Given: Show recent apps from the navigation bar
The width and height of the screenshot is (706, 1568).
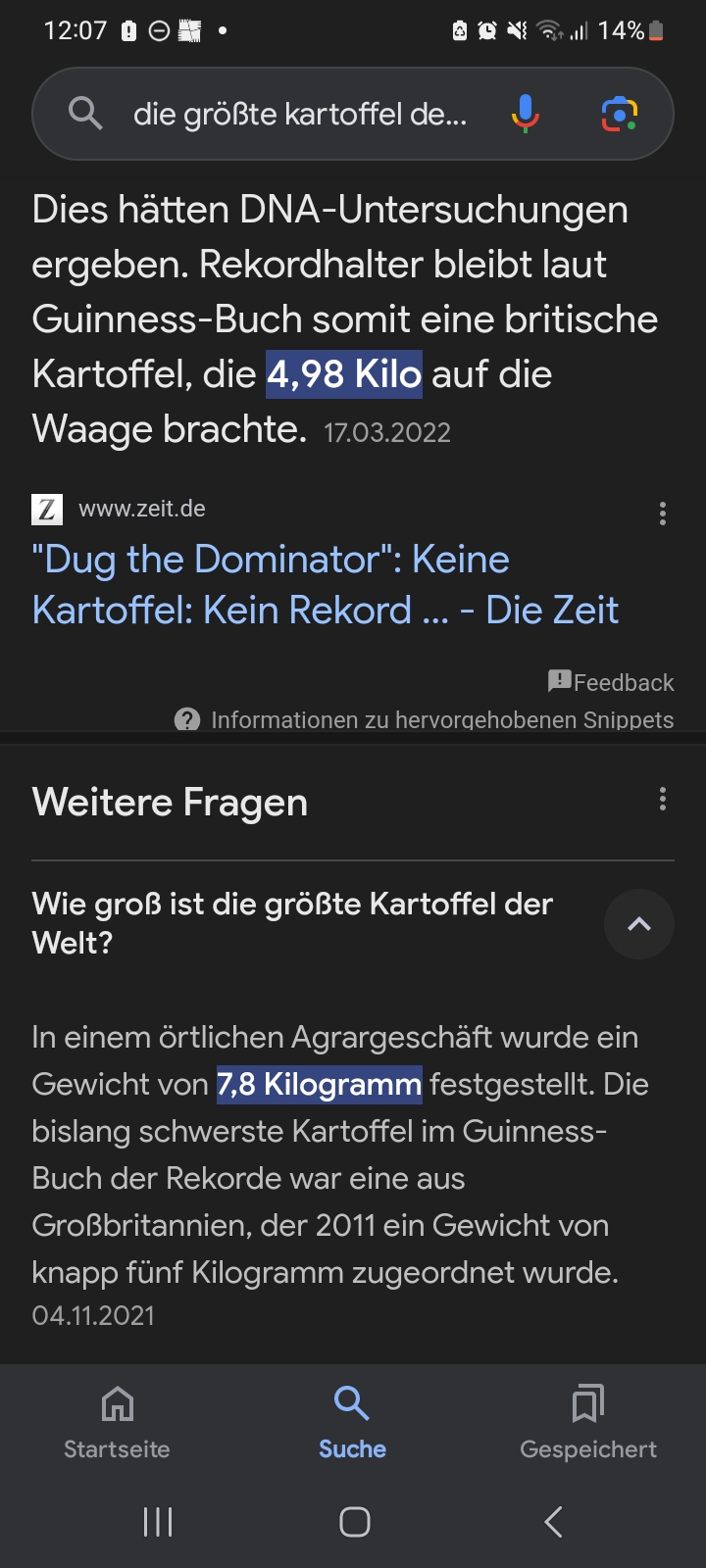Looking at the screenshot, I should pyautogui.click(x=158, y=1522).
